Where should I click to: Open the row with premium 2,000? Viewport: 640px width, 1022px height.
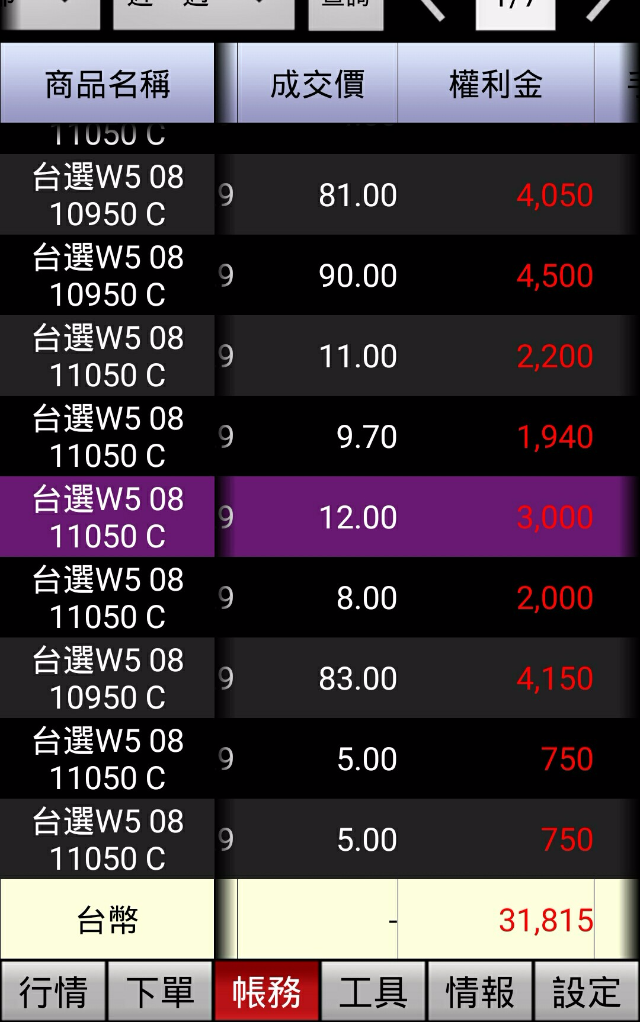(320, 598)
